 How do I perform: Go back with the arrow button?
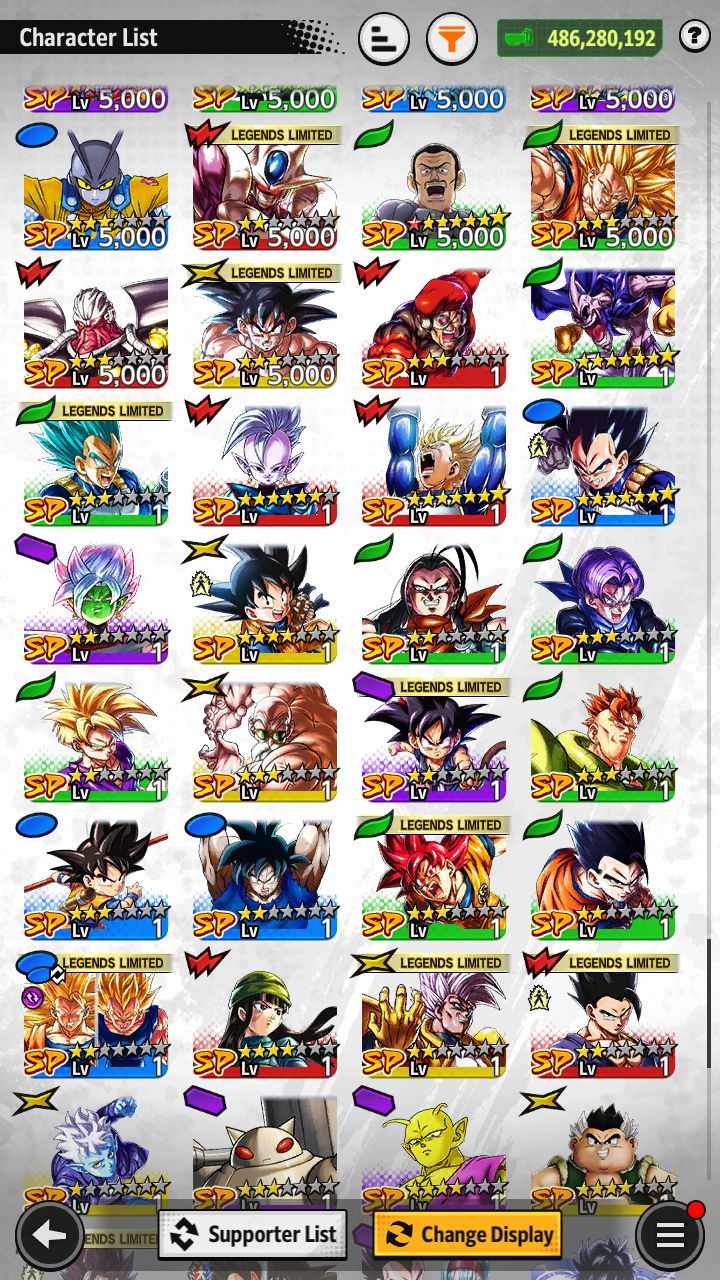click(x=49, y=1235)
